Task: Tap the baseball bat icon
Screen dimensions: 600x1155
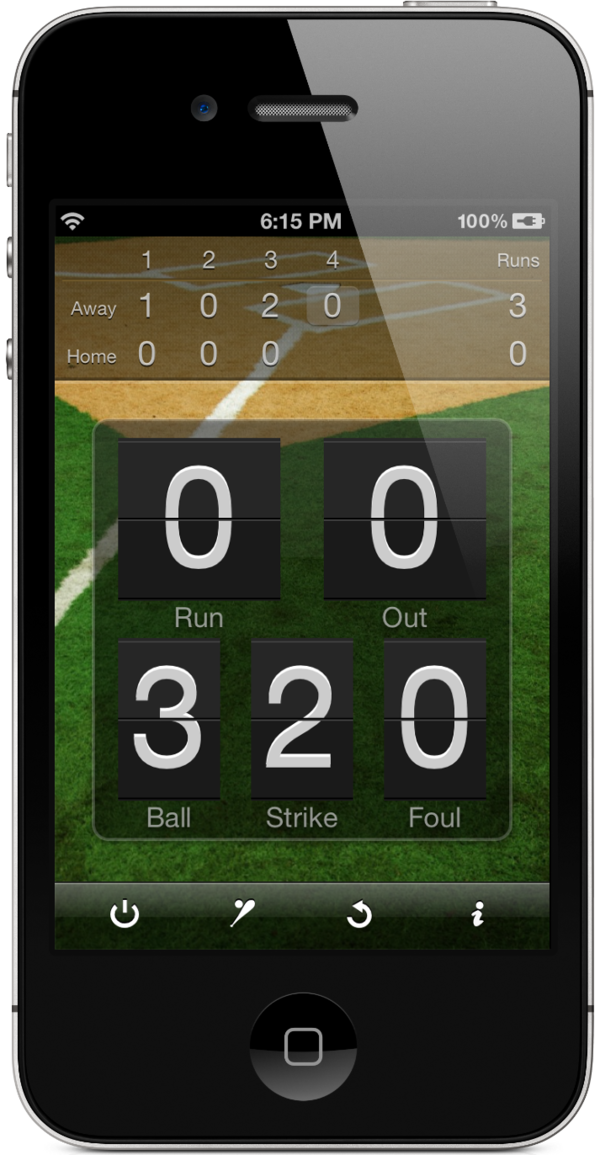Action: (242, 913)
